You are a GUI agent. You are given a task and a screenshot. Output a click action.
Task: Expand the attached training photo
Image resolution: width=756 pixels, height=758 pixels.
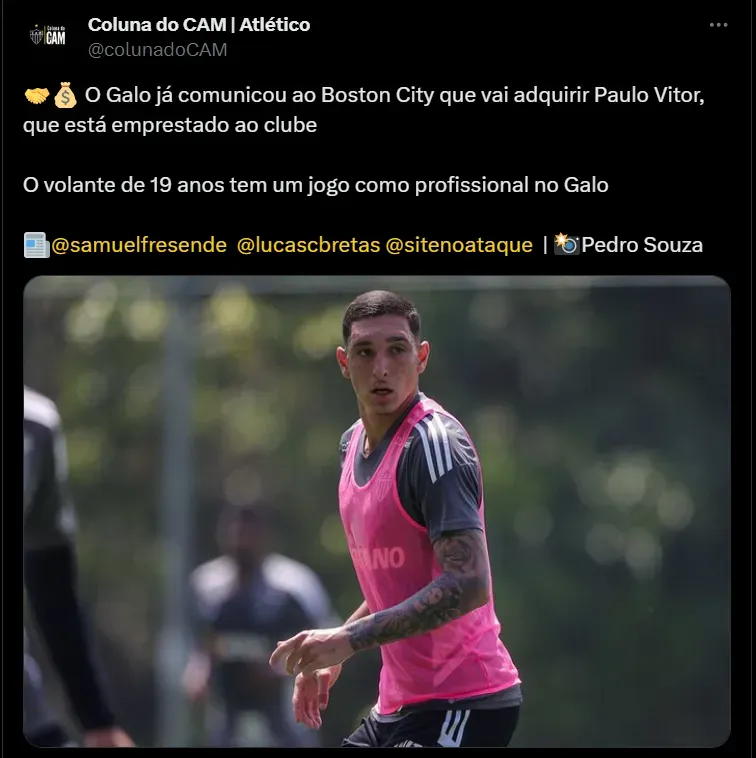377,510
